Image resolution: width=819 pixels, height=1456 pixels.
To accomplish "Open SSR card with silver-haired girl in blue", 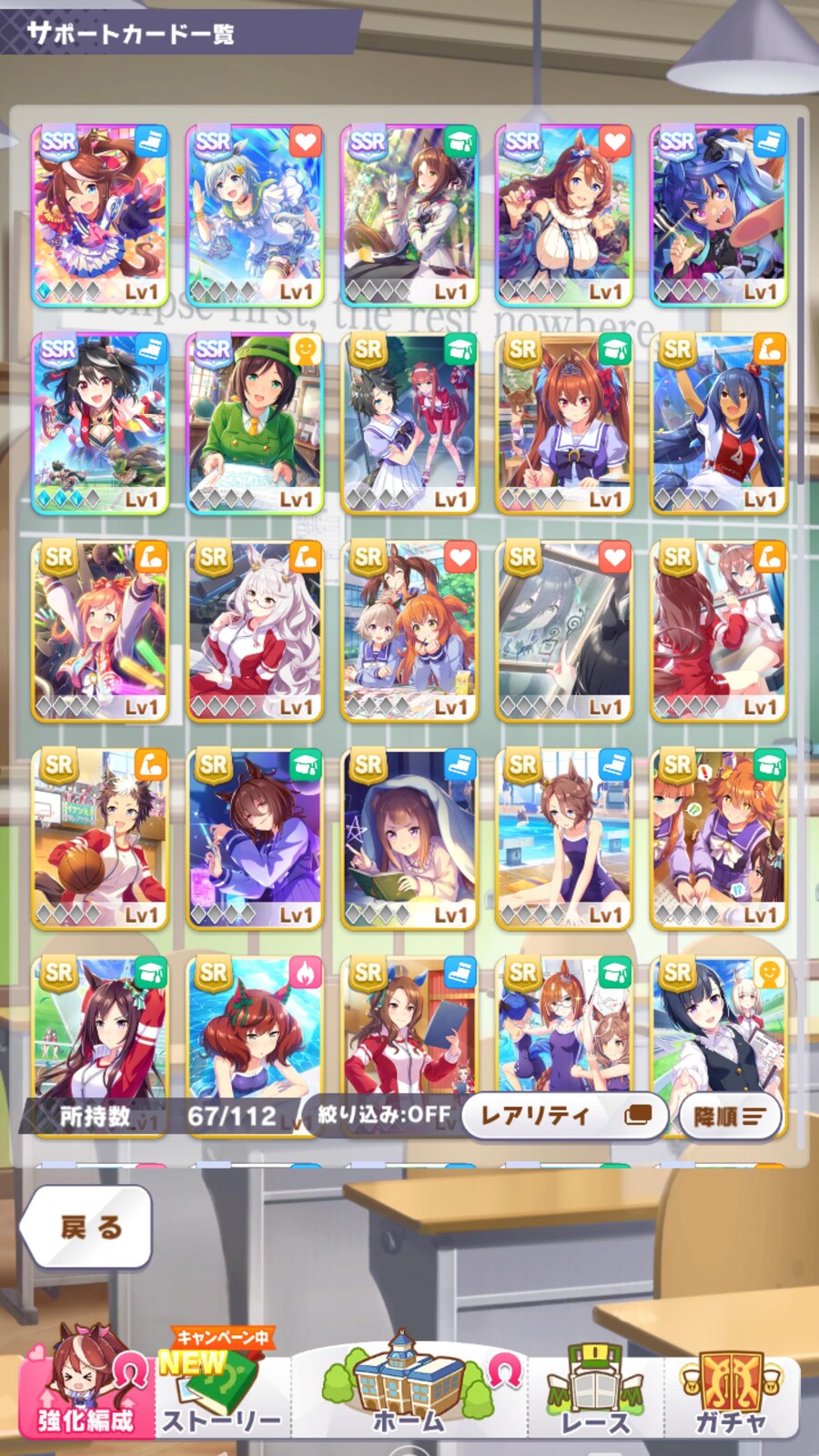I will [x=255, y=216].
